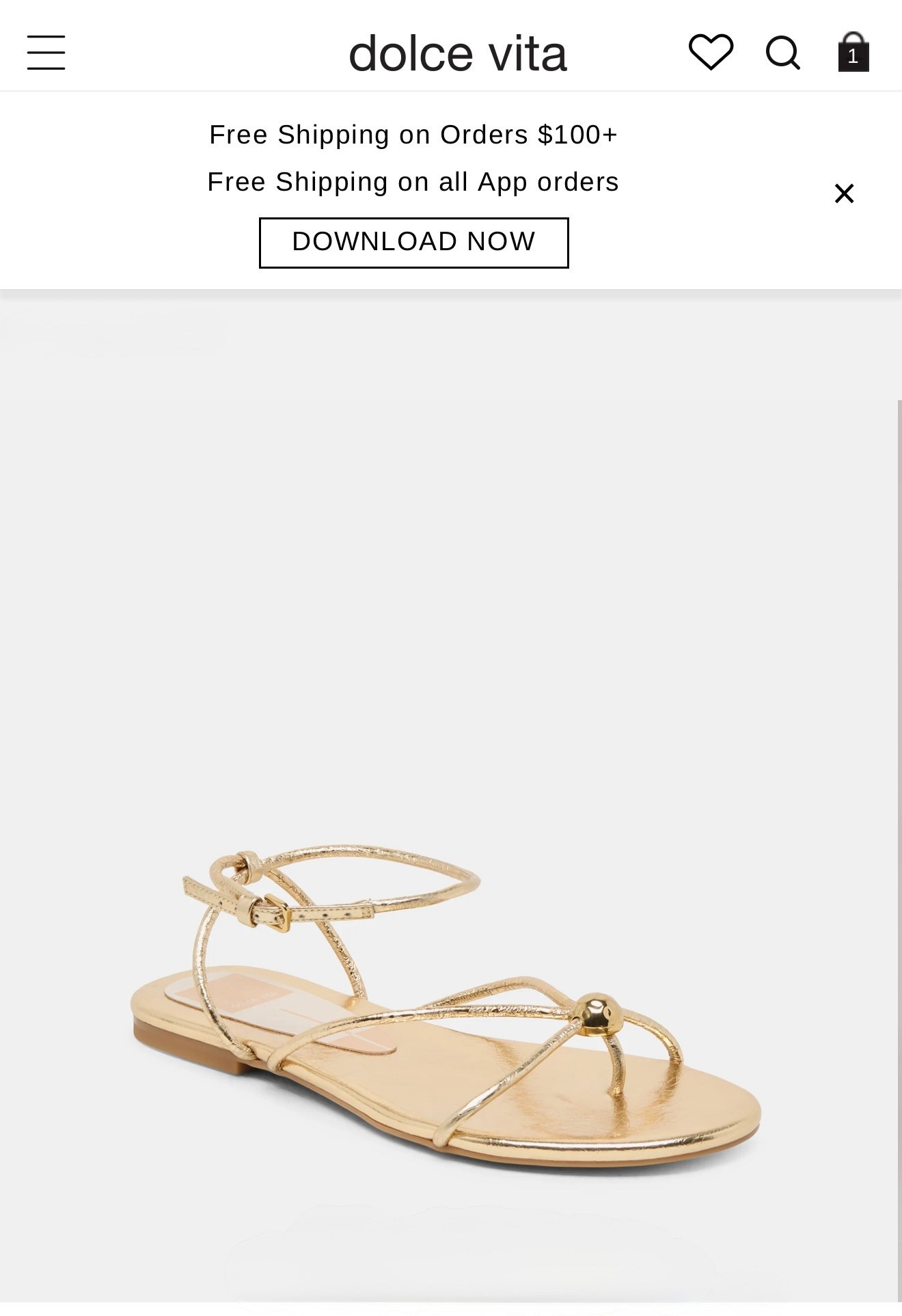The image size is (902, 1316).
Task: Open the wishlist heart icon
Action: (711, 52)
